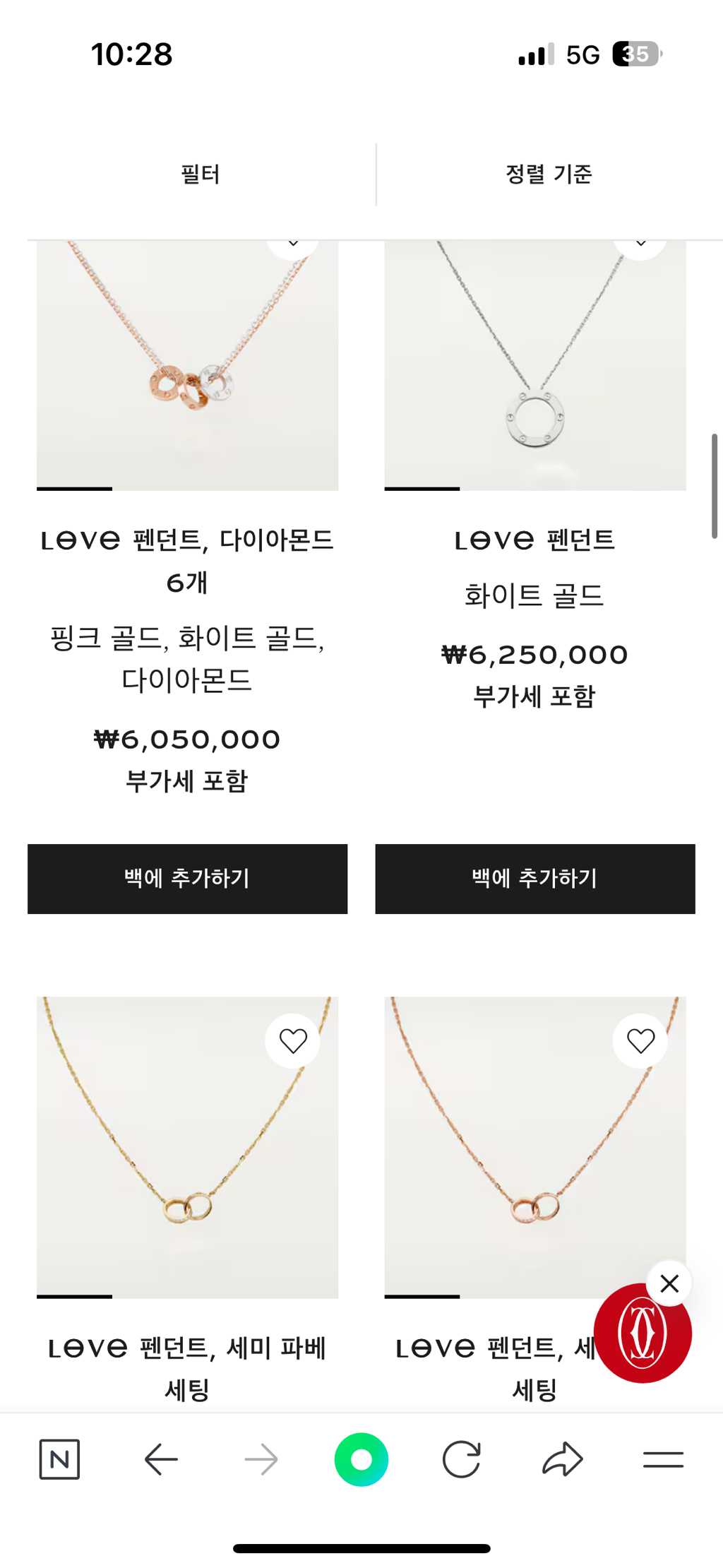The image size is (723, 1568).
Task: Tap the hamburger menu icon
Action: tap(663, 1460)
